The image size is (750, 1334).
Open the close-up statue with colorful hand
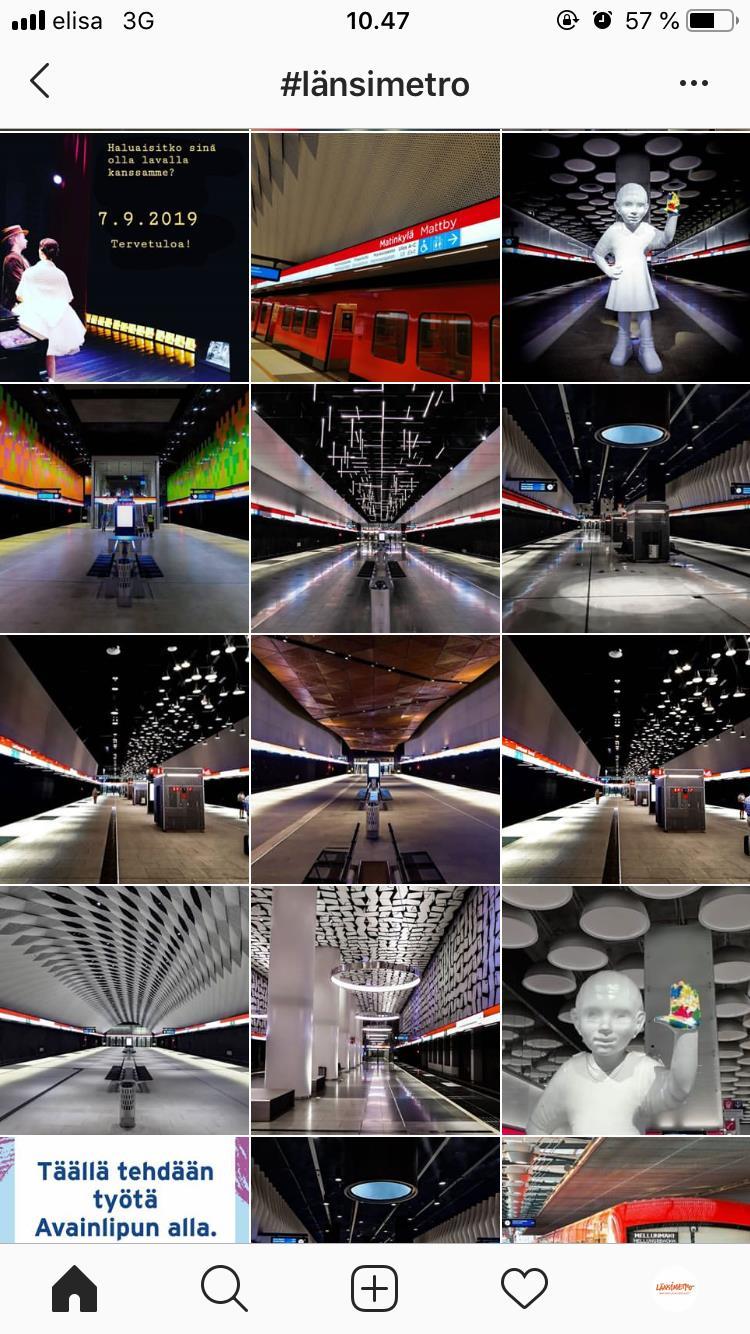(626, 1010)
